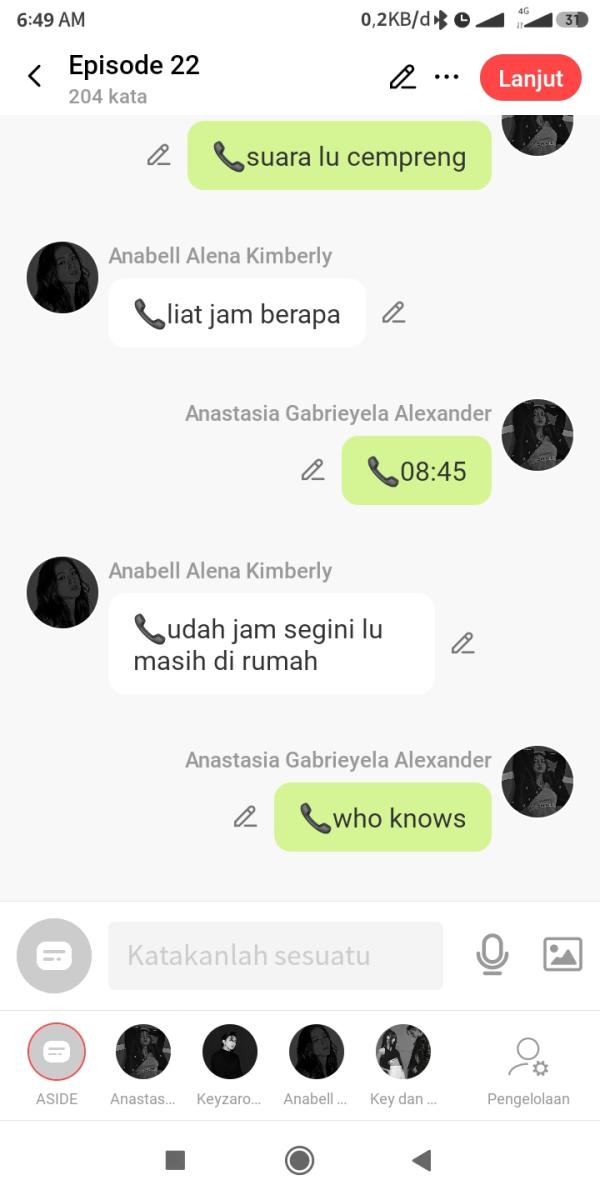The image size is (600, 1200).
Task: Focus the 'Katakanlah sesuatu' text field
Action: click(275, 956)
